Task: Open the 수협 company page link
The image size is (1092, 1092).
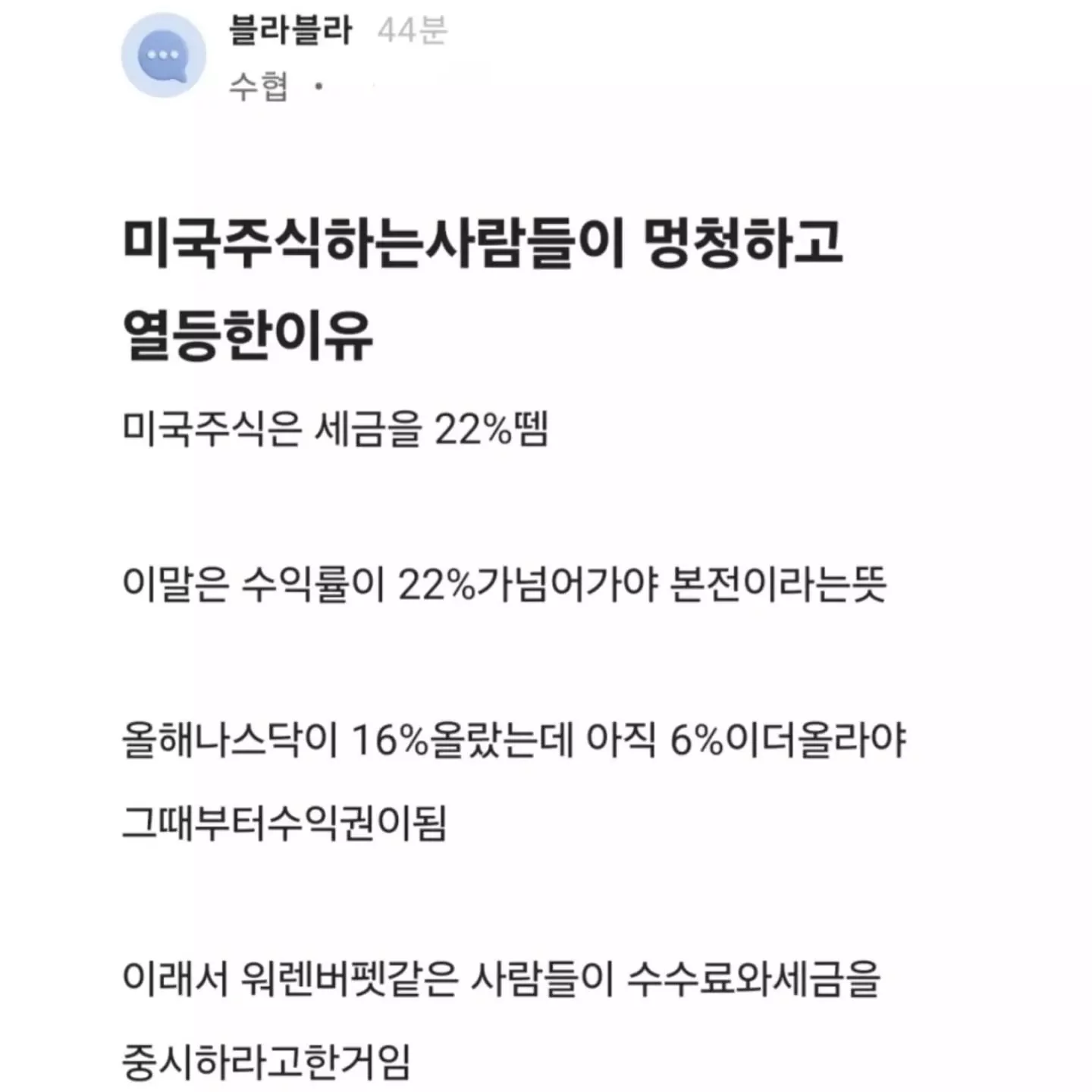Action: (258, 87)
